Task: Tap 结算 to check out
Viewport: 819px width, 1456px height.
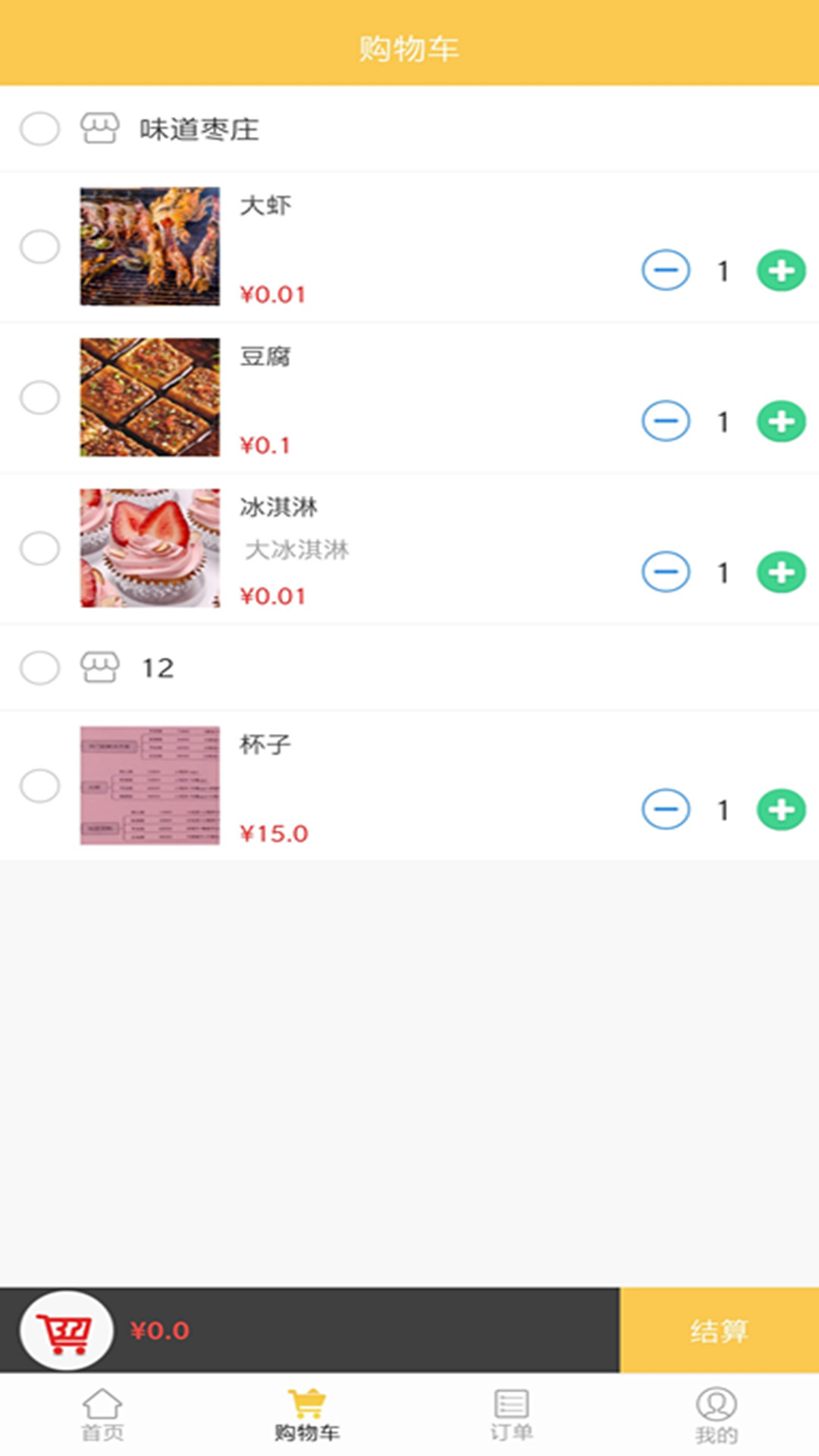Action: point(719,1330)
